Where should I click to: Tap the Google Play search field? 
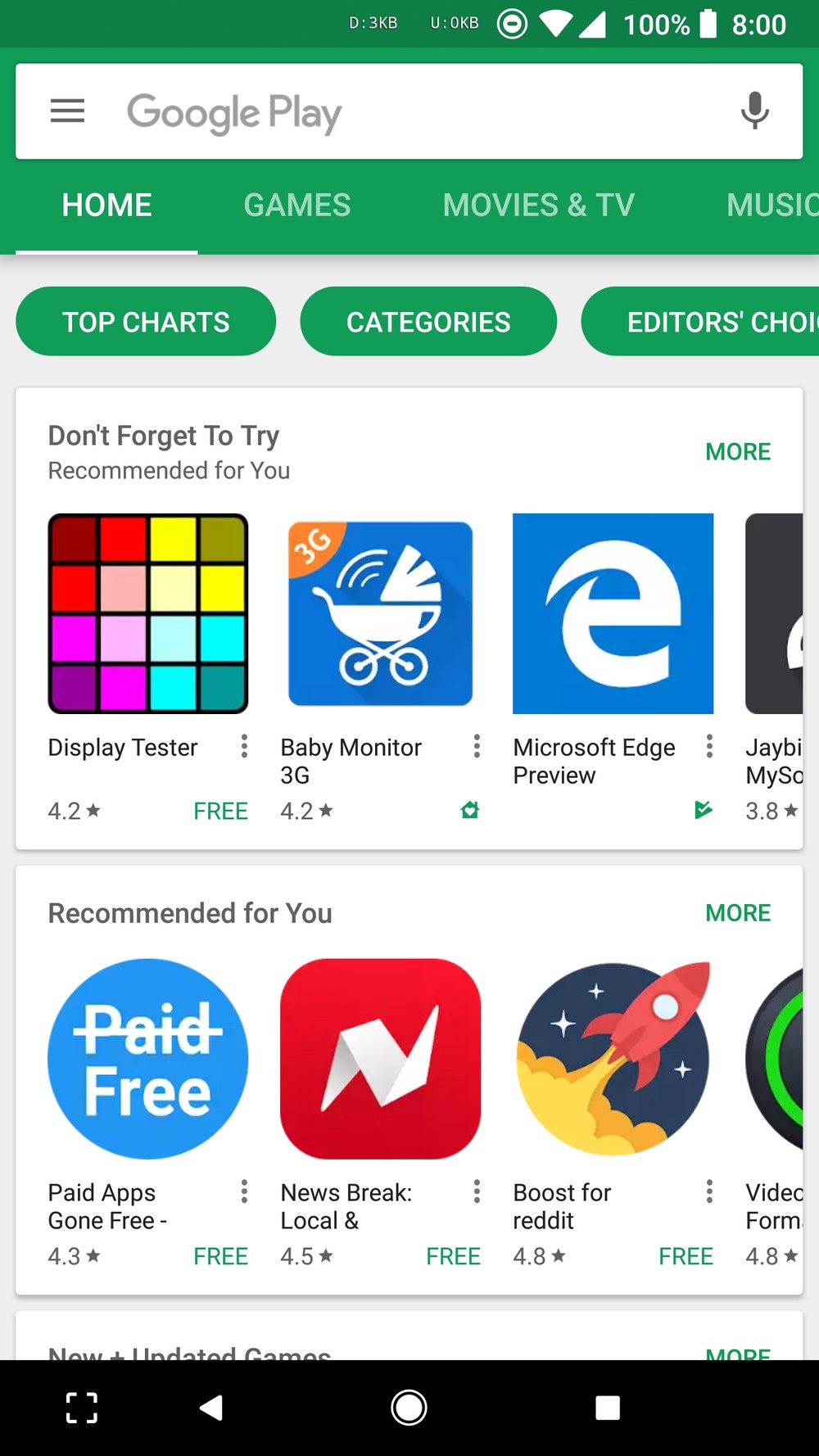click(409, 112)
